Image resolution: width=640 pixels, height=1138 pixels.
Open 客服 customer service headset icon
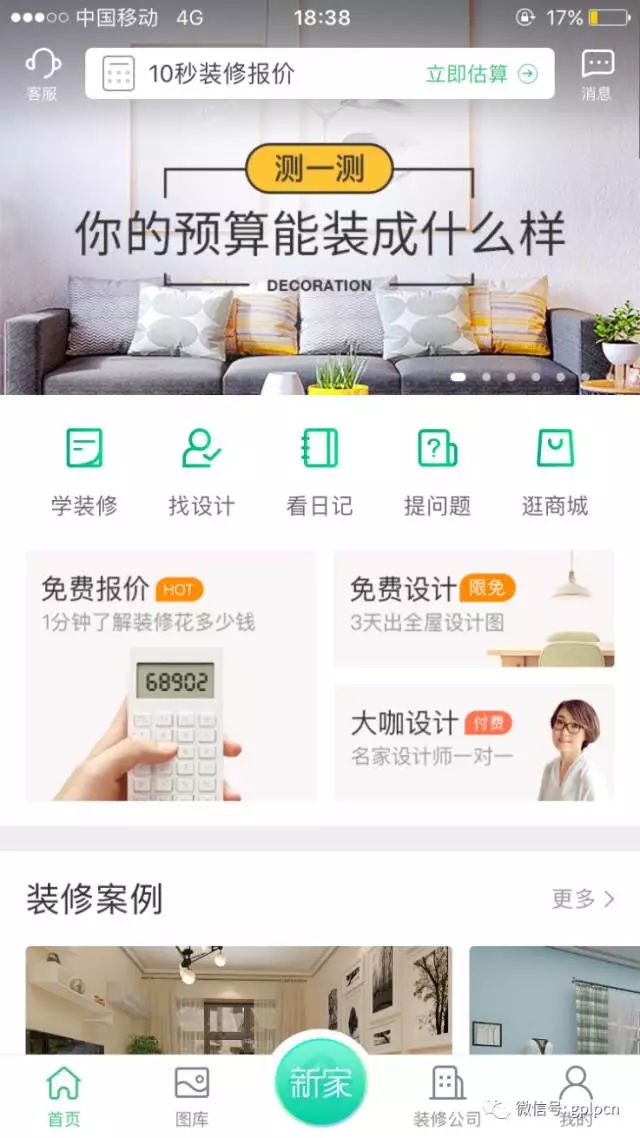(42, 74)
